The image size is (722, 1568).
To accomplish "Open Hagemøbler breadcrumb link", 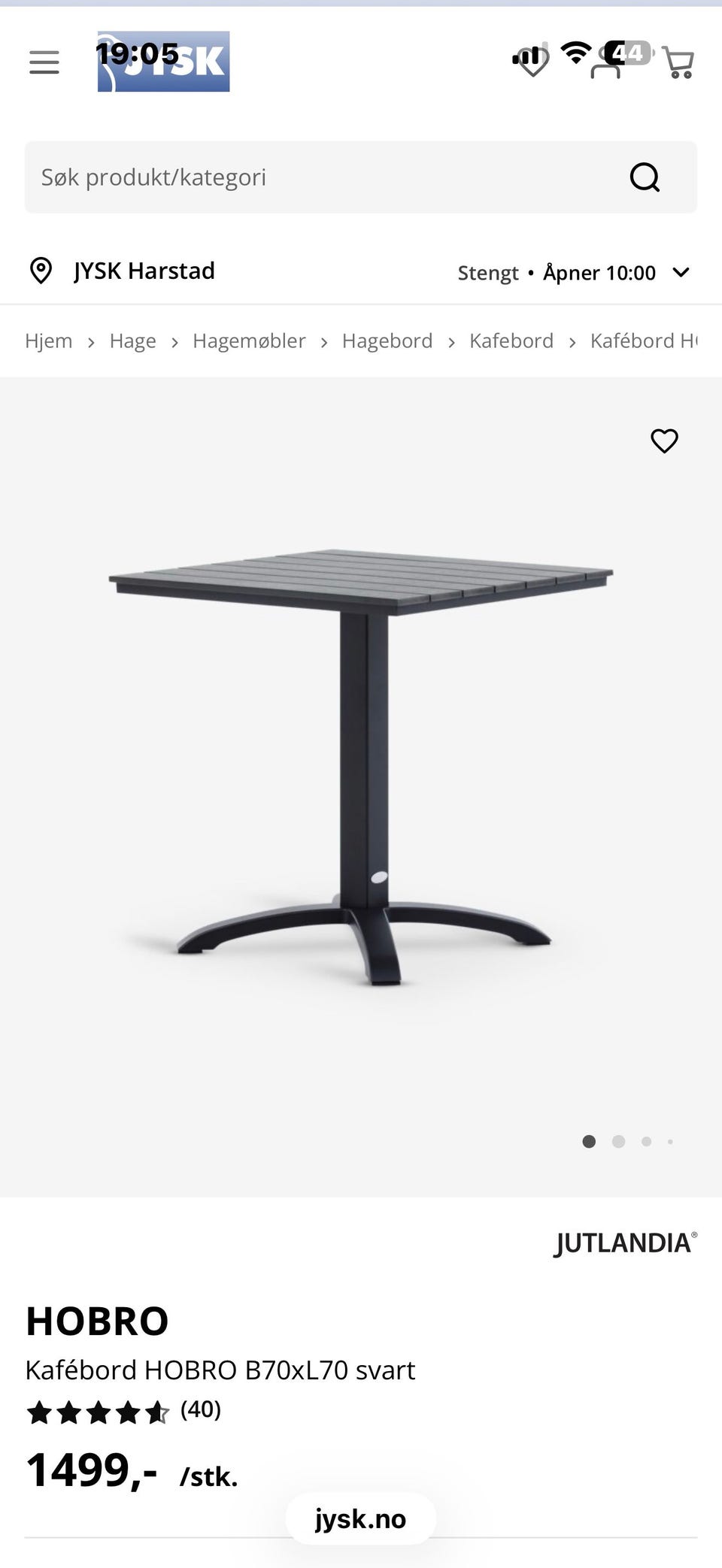I will point(249,341).
